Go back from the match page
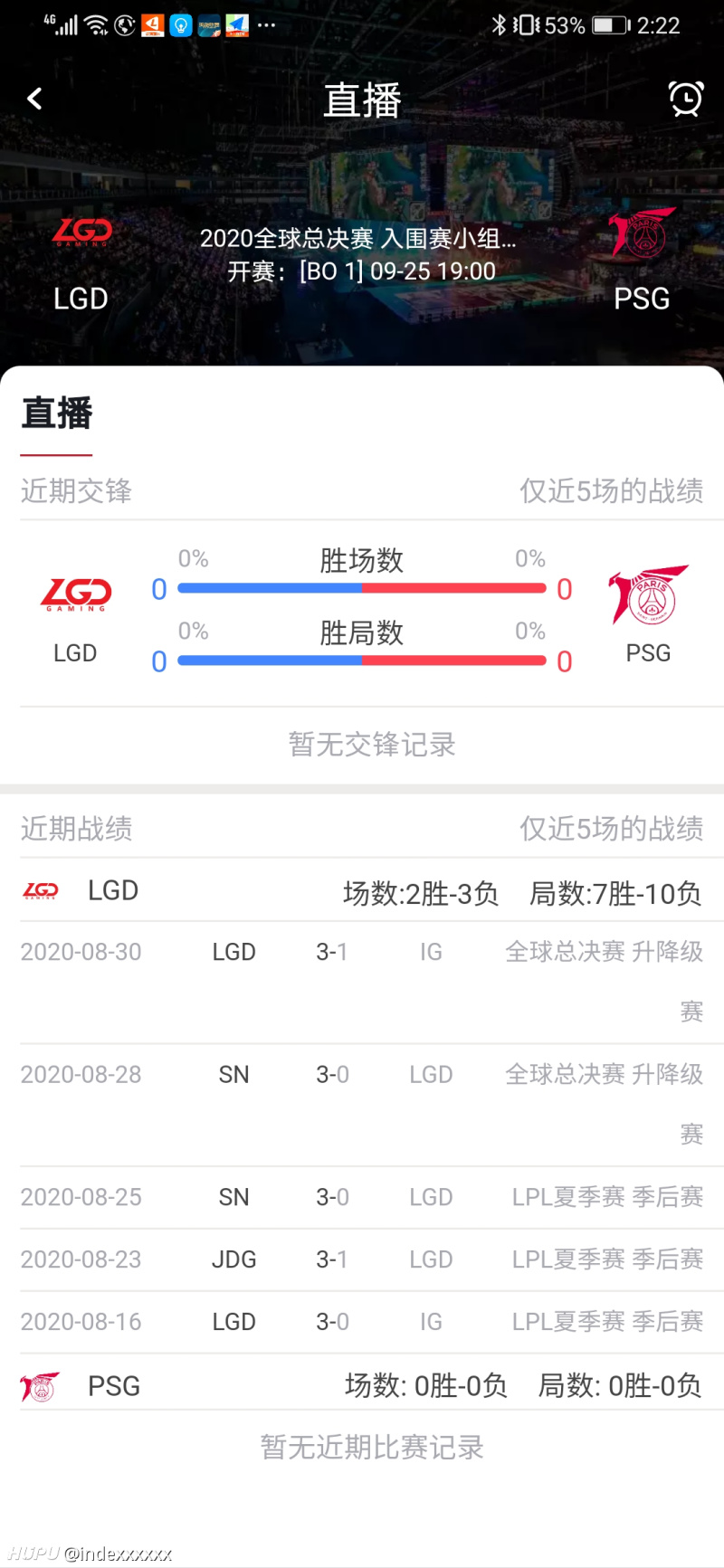 [x=35, y=99]
